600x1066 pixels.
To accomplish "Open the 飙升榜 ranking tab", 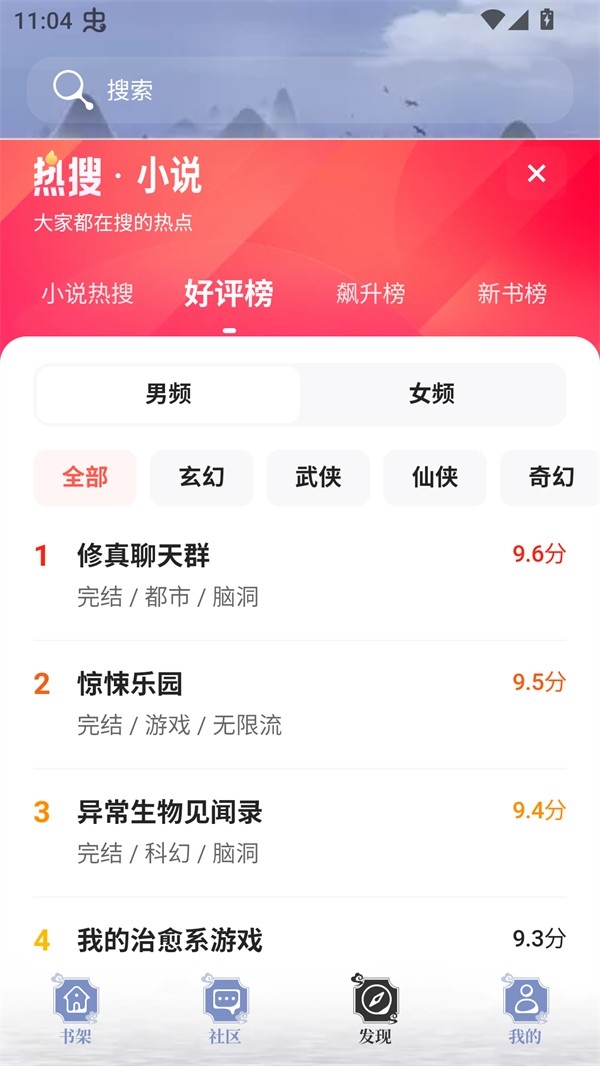I will pos(371,294).
